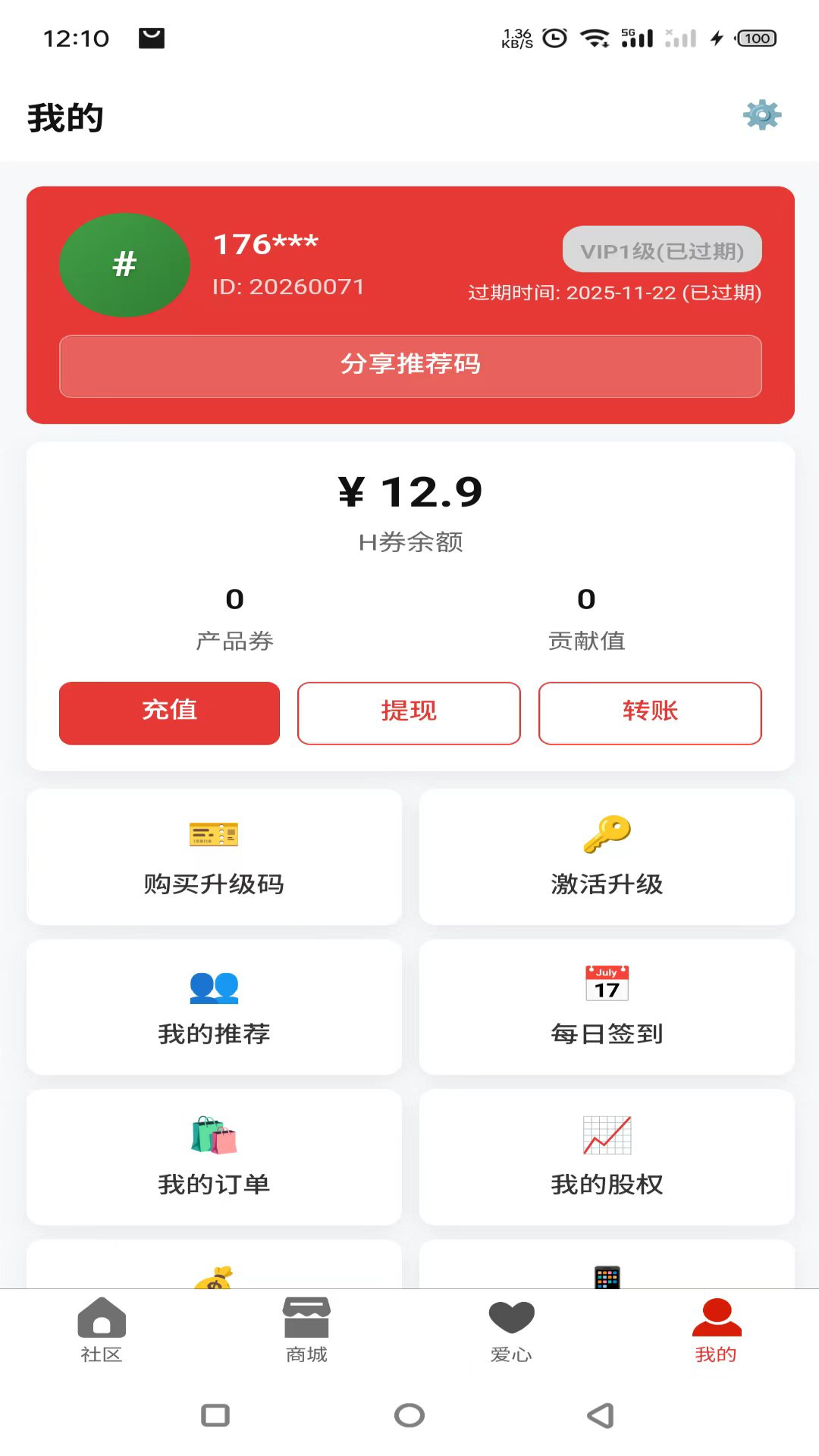Viewport: 819px width, 1456px height.
Task: Tap the VIP1级(已过期) badge
Action: coord(662,249)
